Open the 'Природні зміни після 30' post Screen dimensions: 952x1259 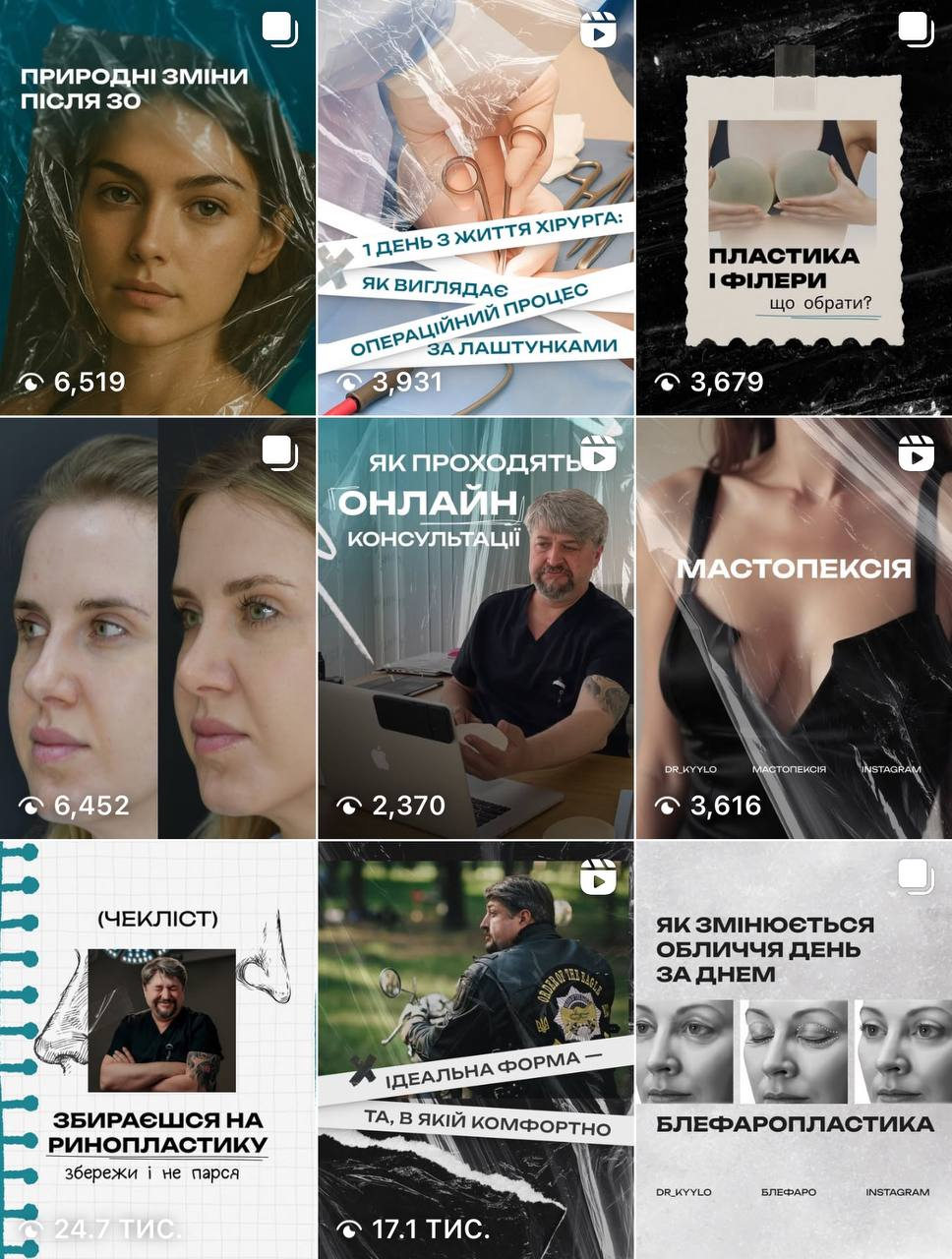[157, 207]
